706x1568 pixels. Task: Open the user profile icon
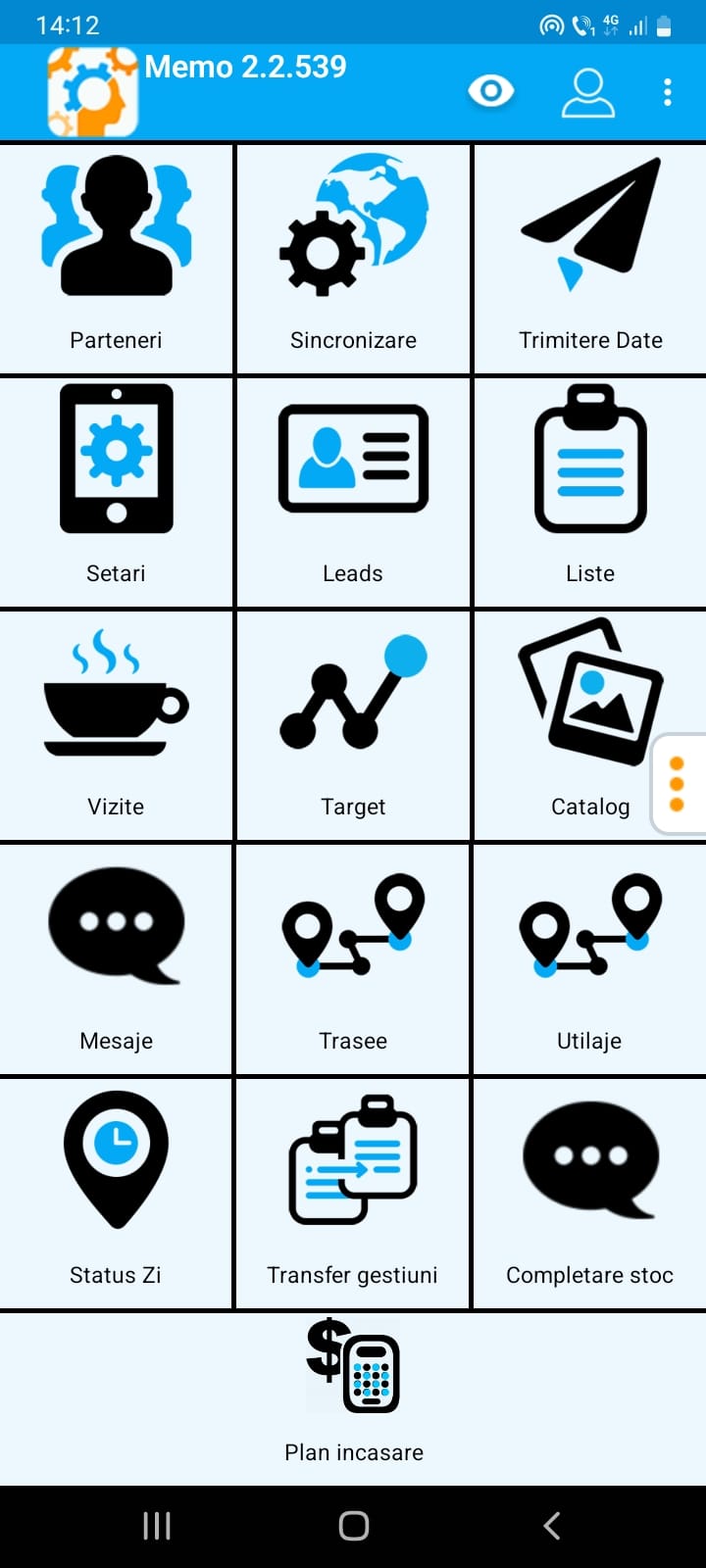[587, 92]
